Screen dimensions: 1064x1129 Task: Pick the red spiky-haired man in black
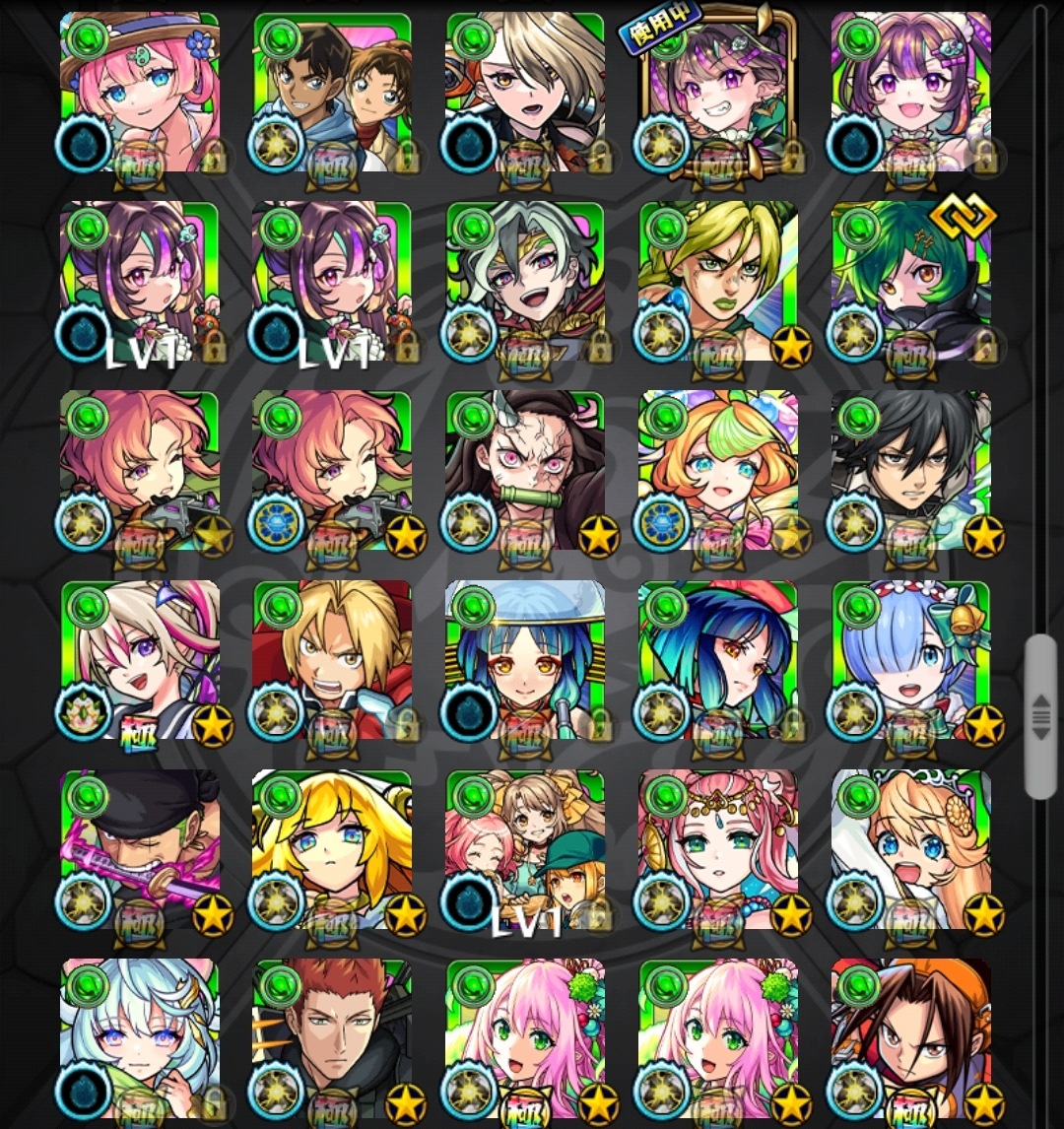pos(332,1037)
